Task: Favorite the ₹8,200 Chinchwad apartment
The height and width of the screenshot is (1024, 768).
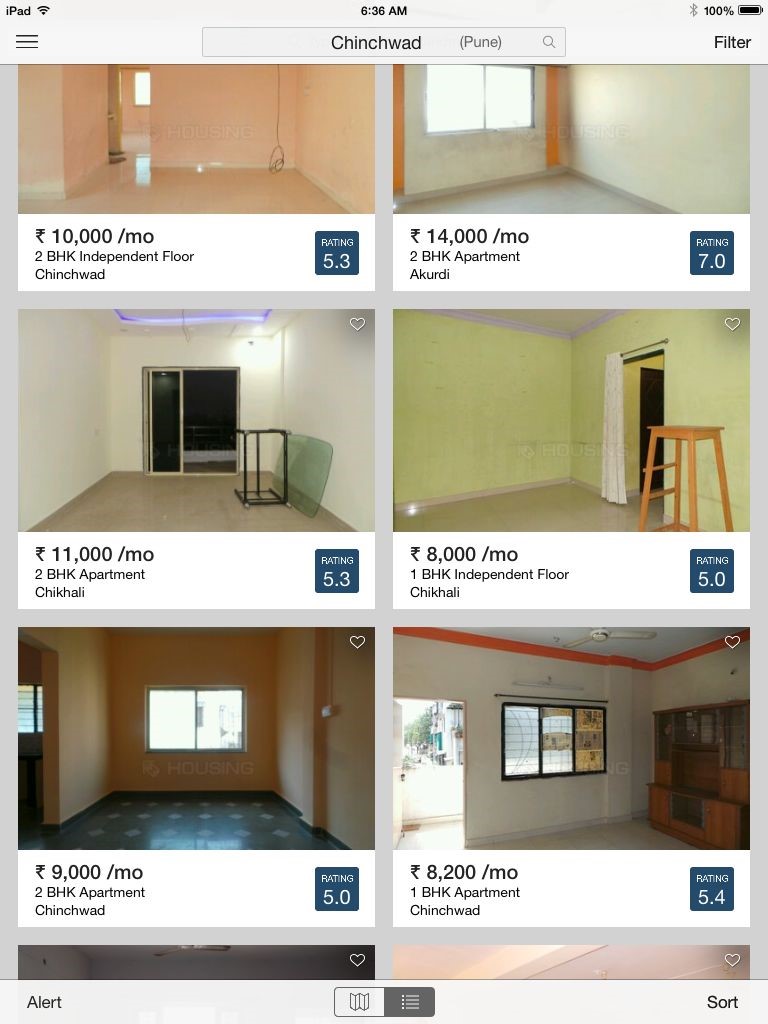Action: click(x=732, y=642)
